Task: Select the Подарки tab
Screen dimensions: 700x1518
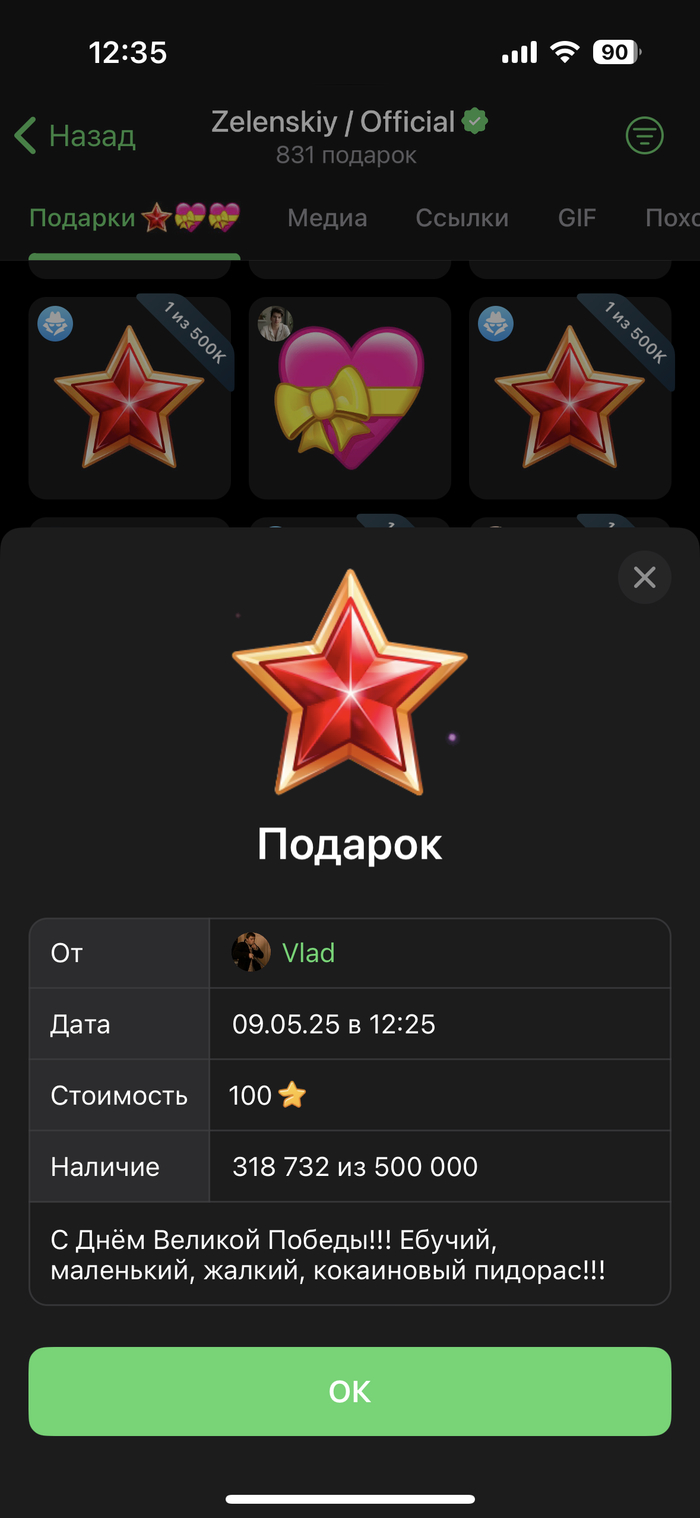Action: (134, 218)
